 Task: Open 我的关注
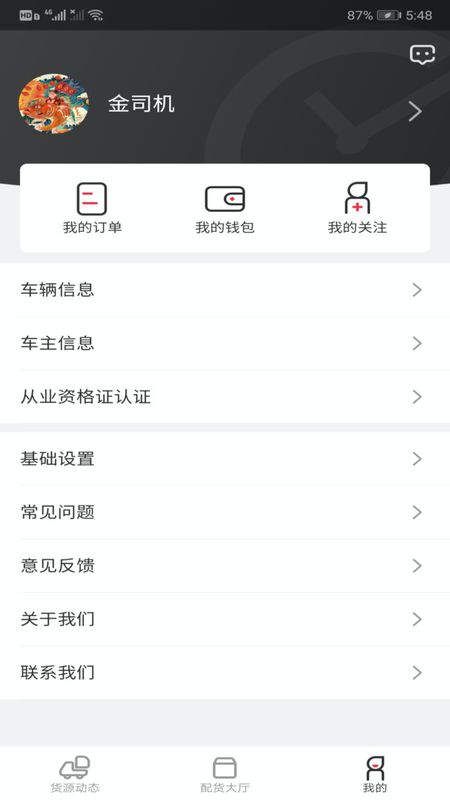[357, 208]
